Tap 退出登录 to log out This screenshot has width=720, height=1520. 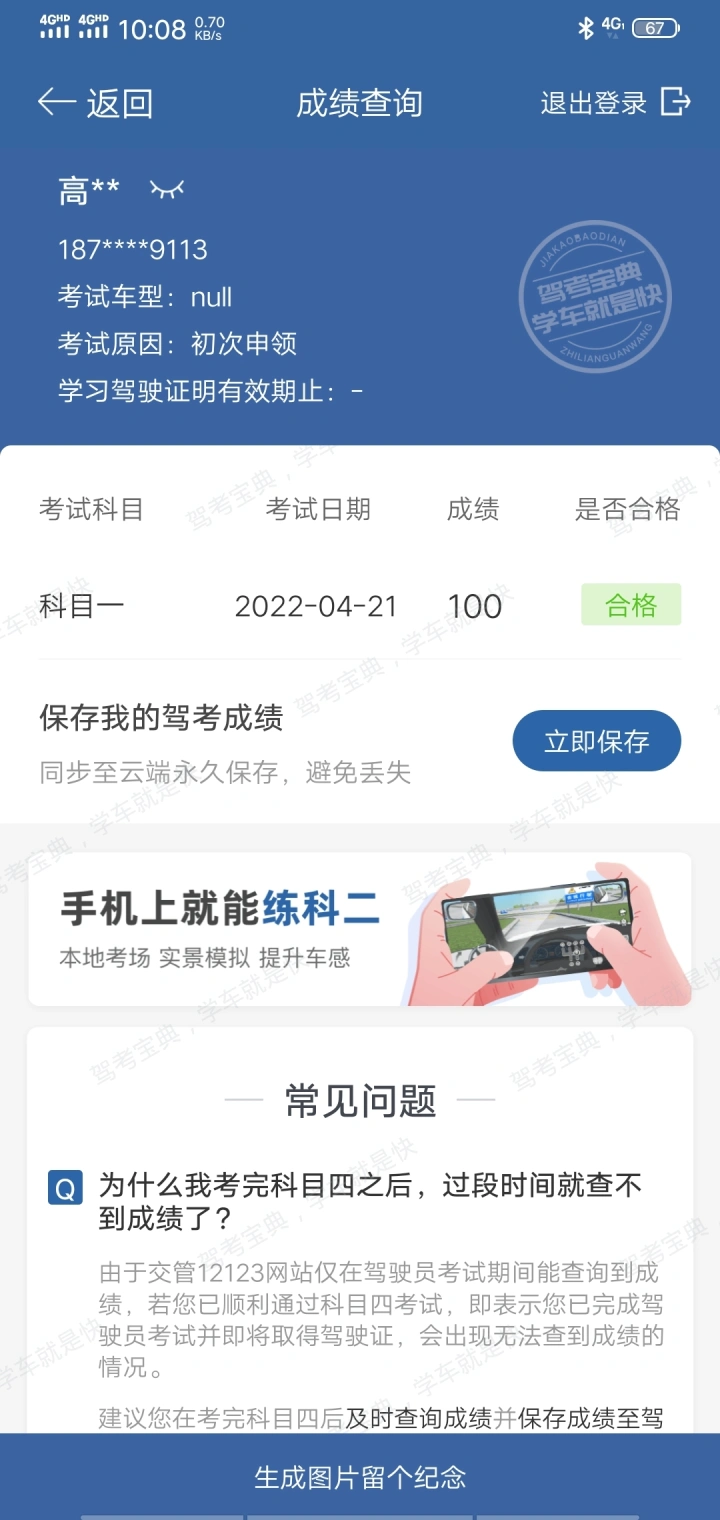[x=615, y=102]
